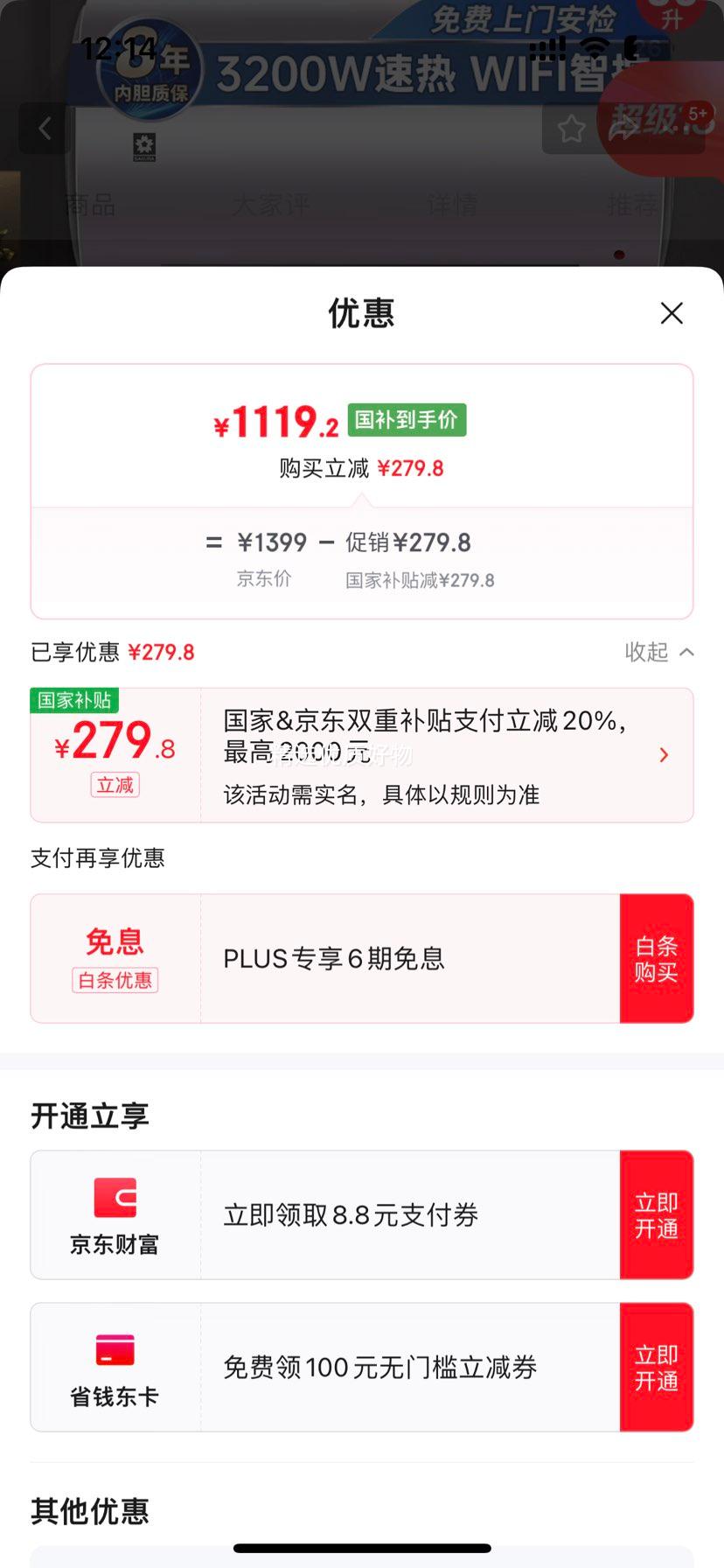The image size is (724, 1568).
Task: Tap the 超级 badge in the top corner
Action: pos(665,122)
